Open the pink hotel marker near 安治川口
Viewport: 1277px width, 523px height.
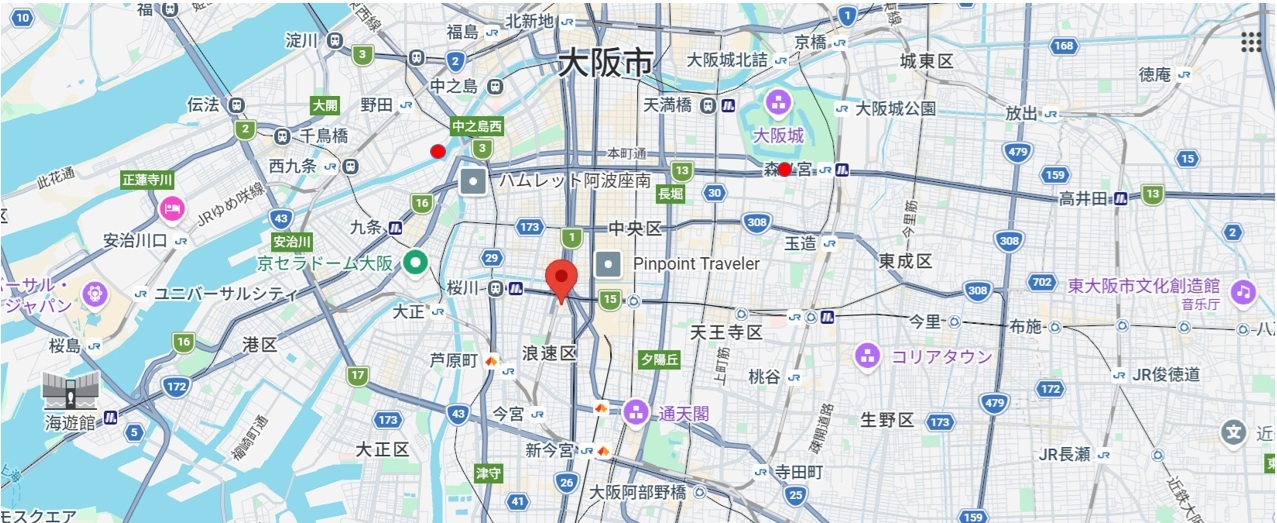(x=171, y=210)
